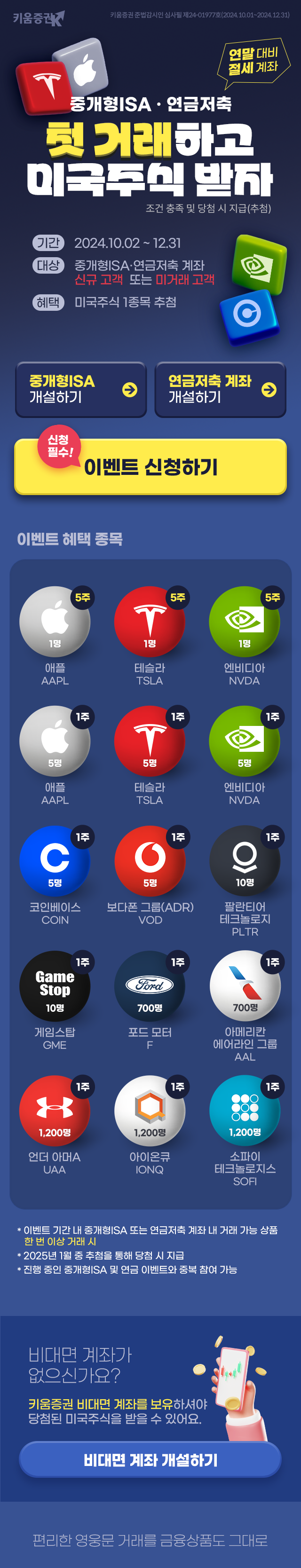Open a pension savings account
301x1568 pixels.
point(220,389)
